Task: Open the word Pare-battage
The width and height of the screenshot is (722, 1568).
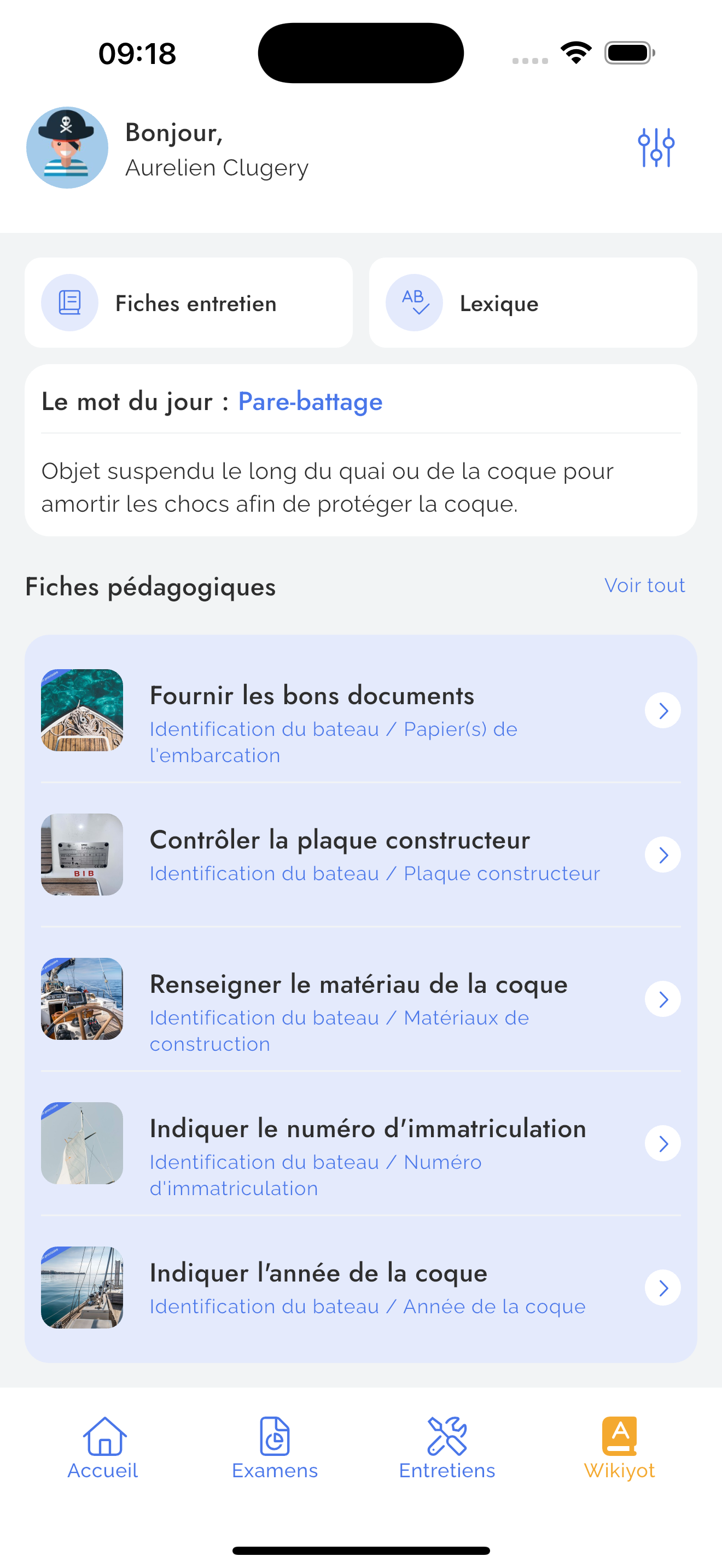Action: [x=310, y=402]
